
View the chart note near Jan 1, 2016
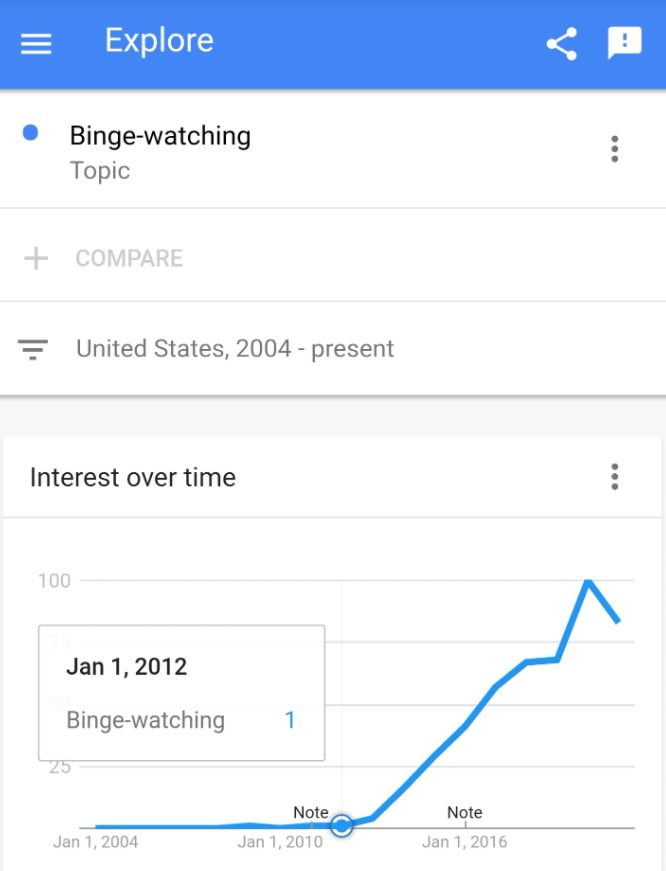[x=465, y=813]
